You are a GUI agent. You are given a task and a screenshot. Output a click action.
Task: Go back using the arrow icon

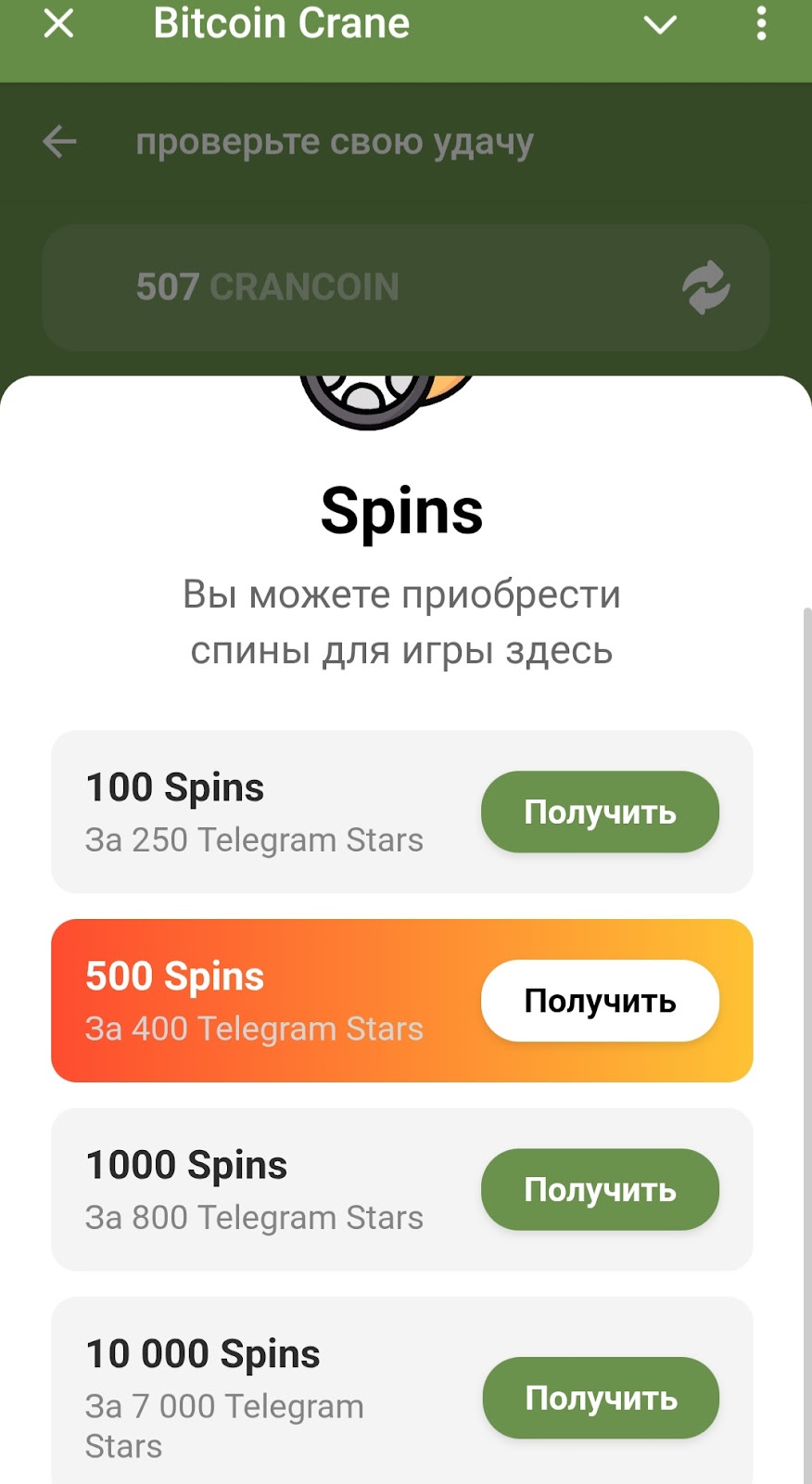pos(60,142)
